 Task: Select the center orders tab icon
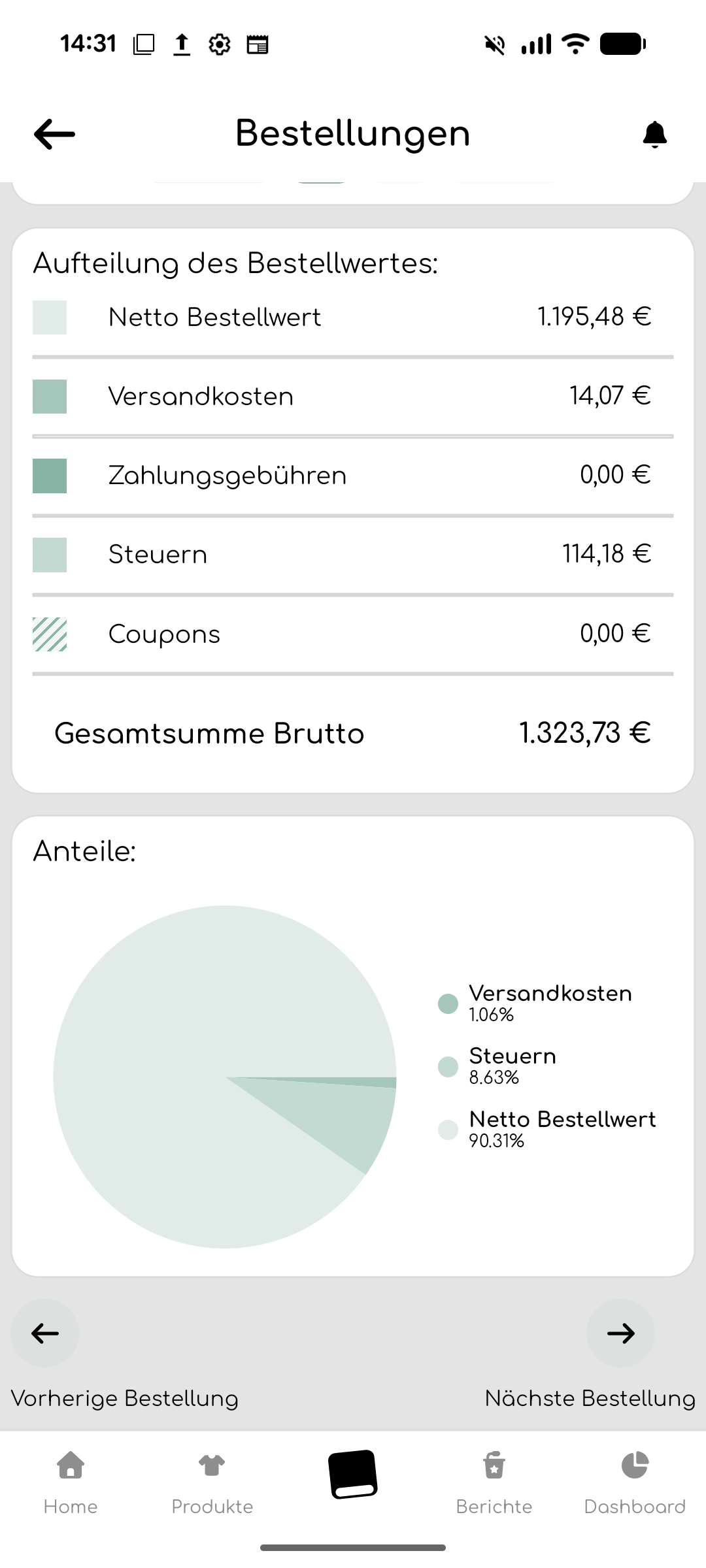click(353, 1474)
